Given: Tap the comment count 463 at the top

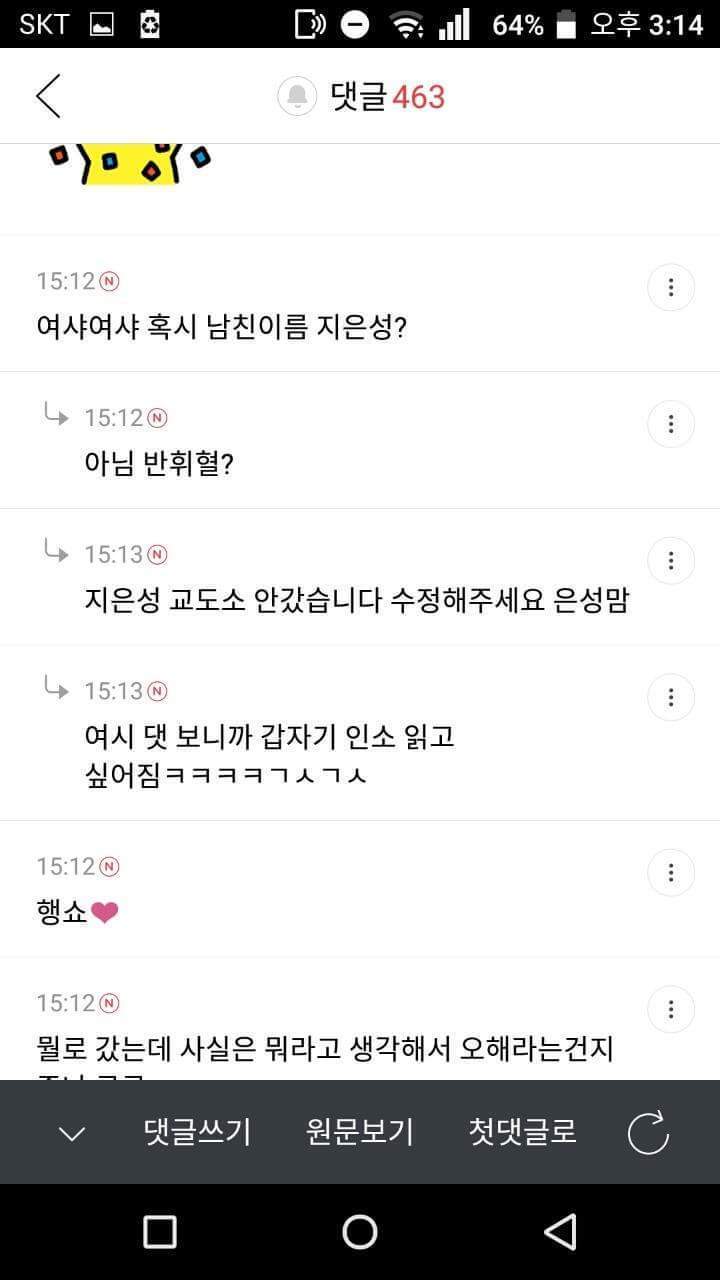Looking at the screenshot, I should pos(419,96).
